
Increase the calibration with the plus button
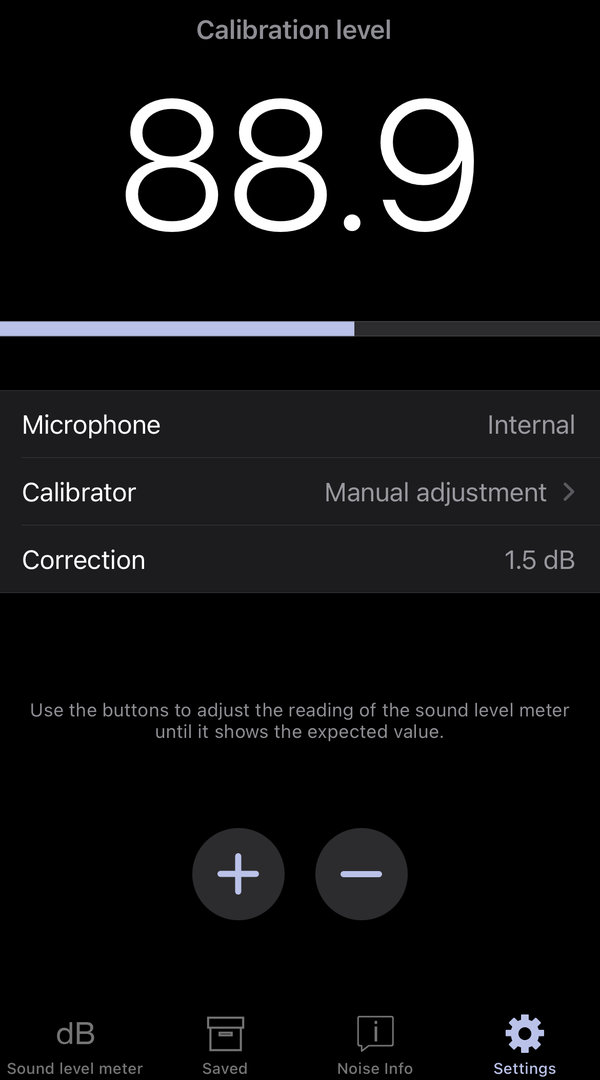click(x=238, y=873)
